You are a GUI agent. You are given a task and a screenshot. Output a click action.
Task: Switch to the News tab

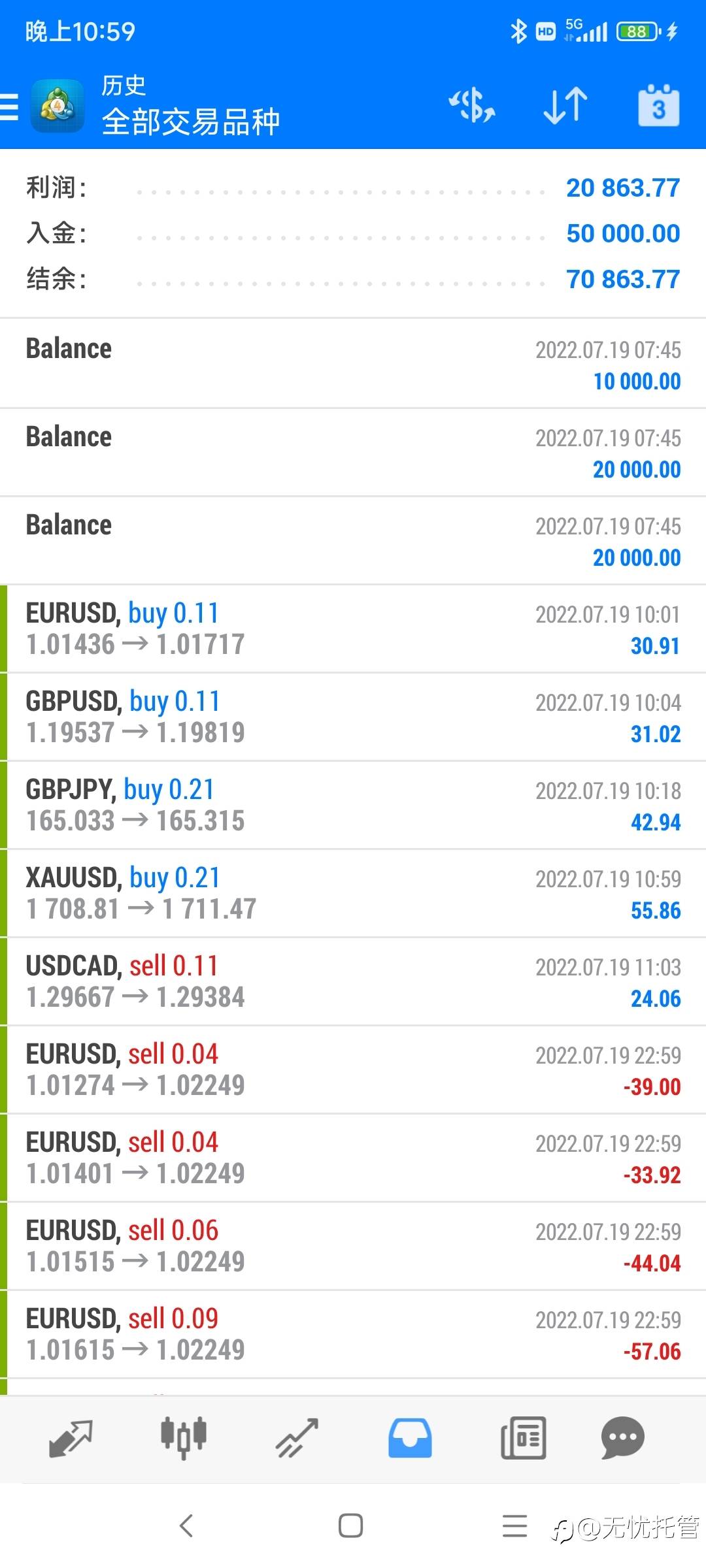click(523, 1438)
